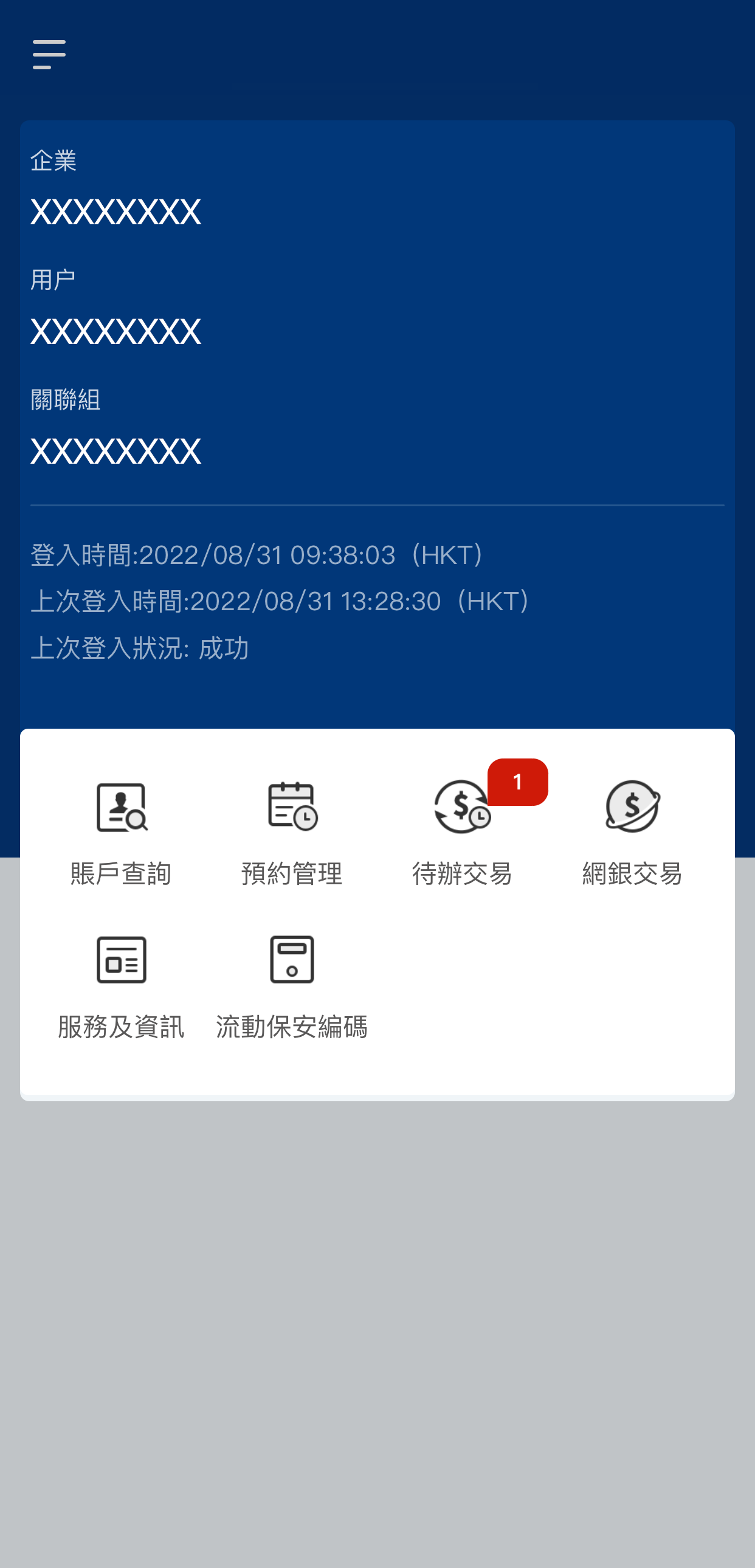Open 待辦交易 pending transactions
Image resolution: width=755 pixels, height=1568 pixels.
pos(462,832)
